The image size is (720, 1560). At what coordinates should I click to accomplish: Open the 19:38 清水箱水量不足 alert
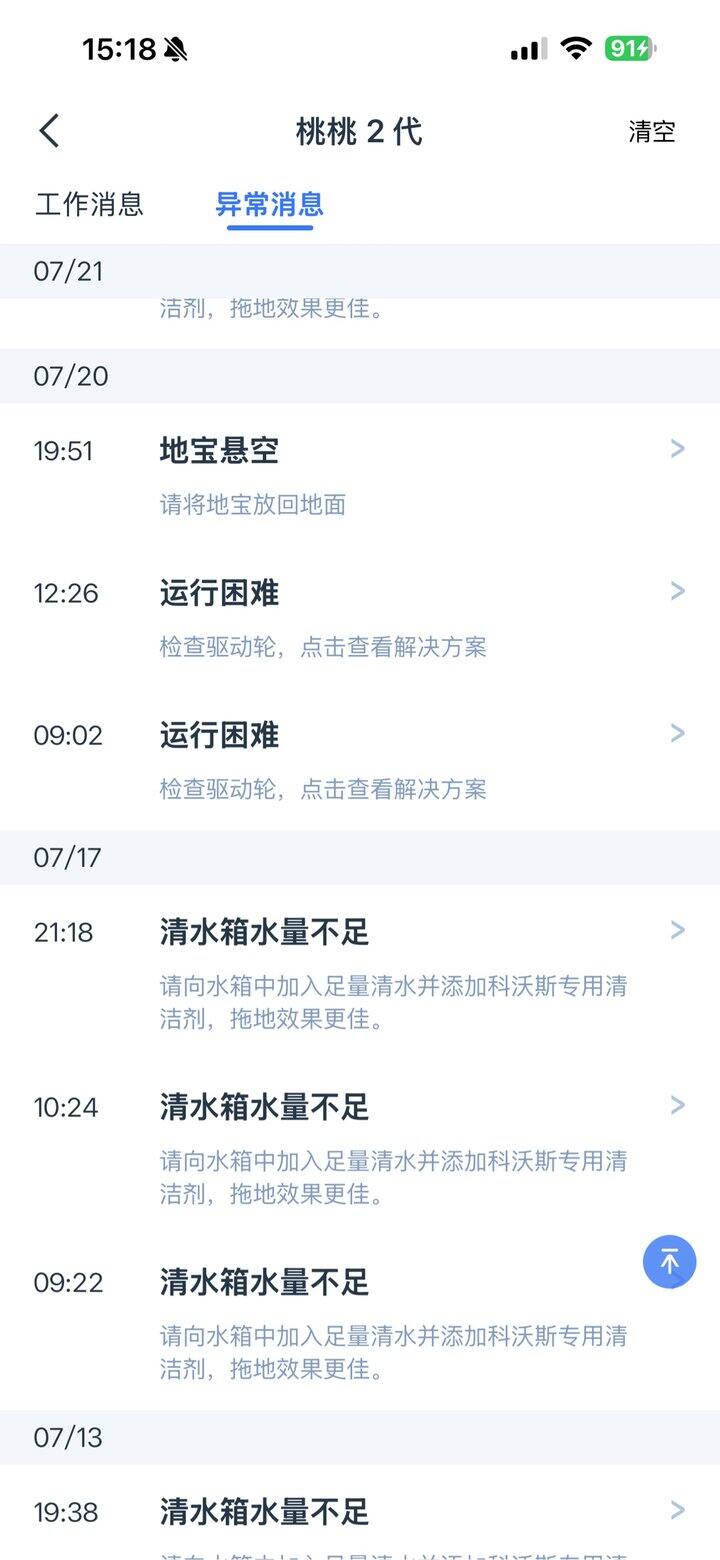tap(360, 1512)
